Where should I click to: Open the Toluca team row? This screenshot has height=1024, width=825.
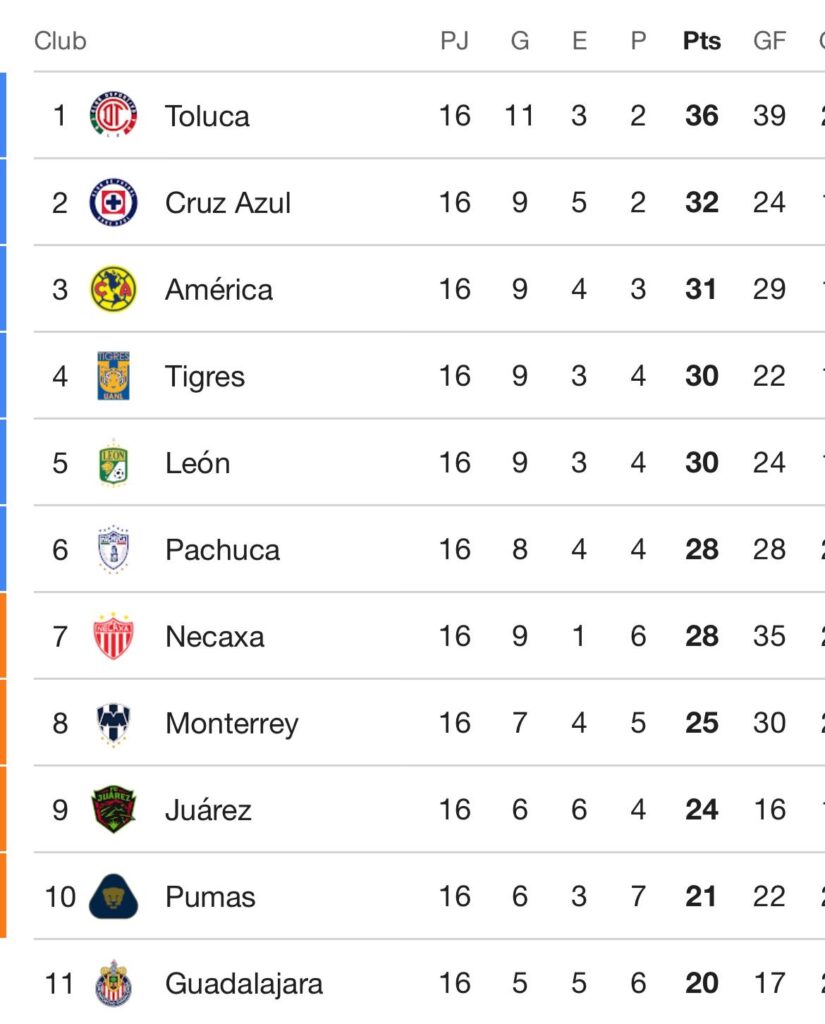click(x=207, y=116)
